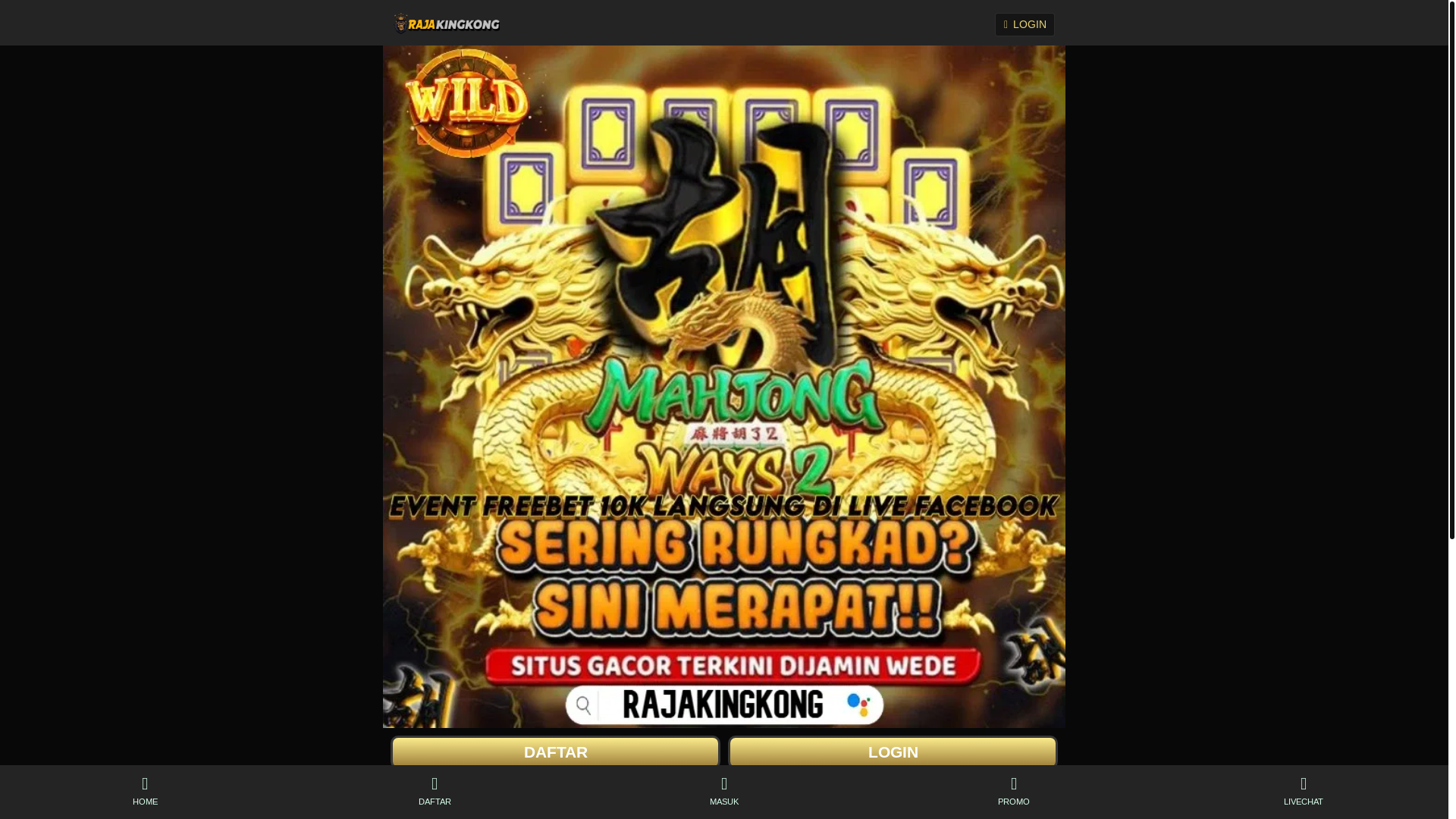Tap the LOGIN button in the header
The image size is (1456, 819).
tap(1024, 24)
